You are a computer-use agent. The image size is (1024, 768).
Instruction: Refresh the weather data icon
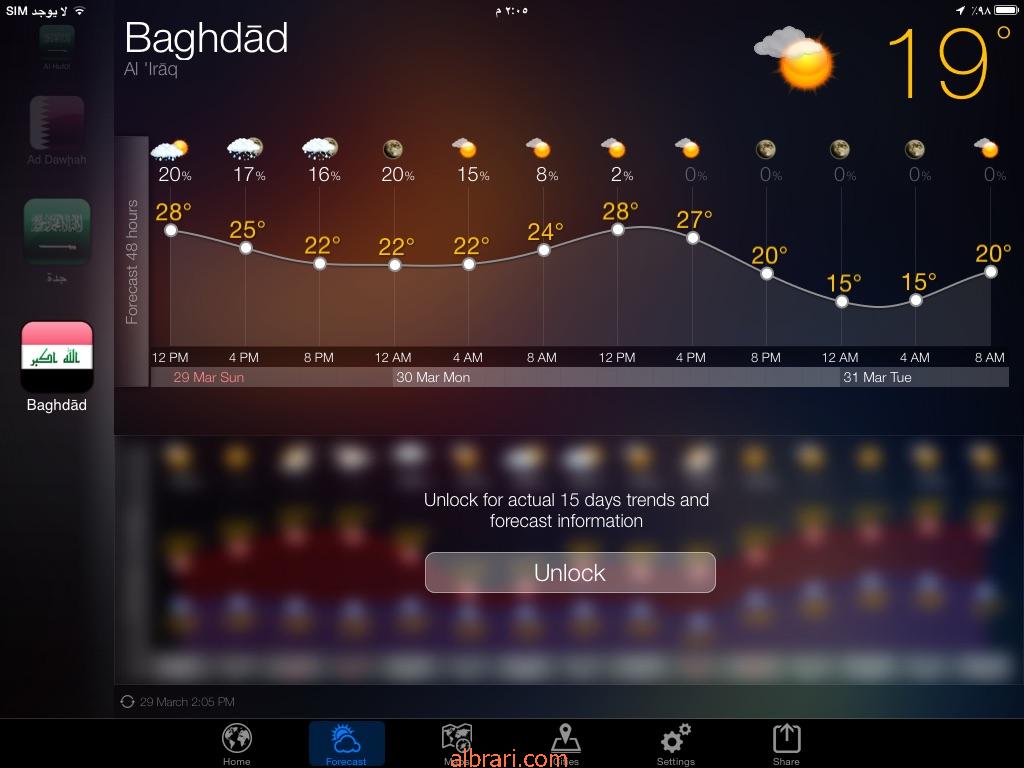click(x=127, y=702)
